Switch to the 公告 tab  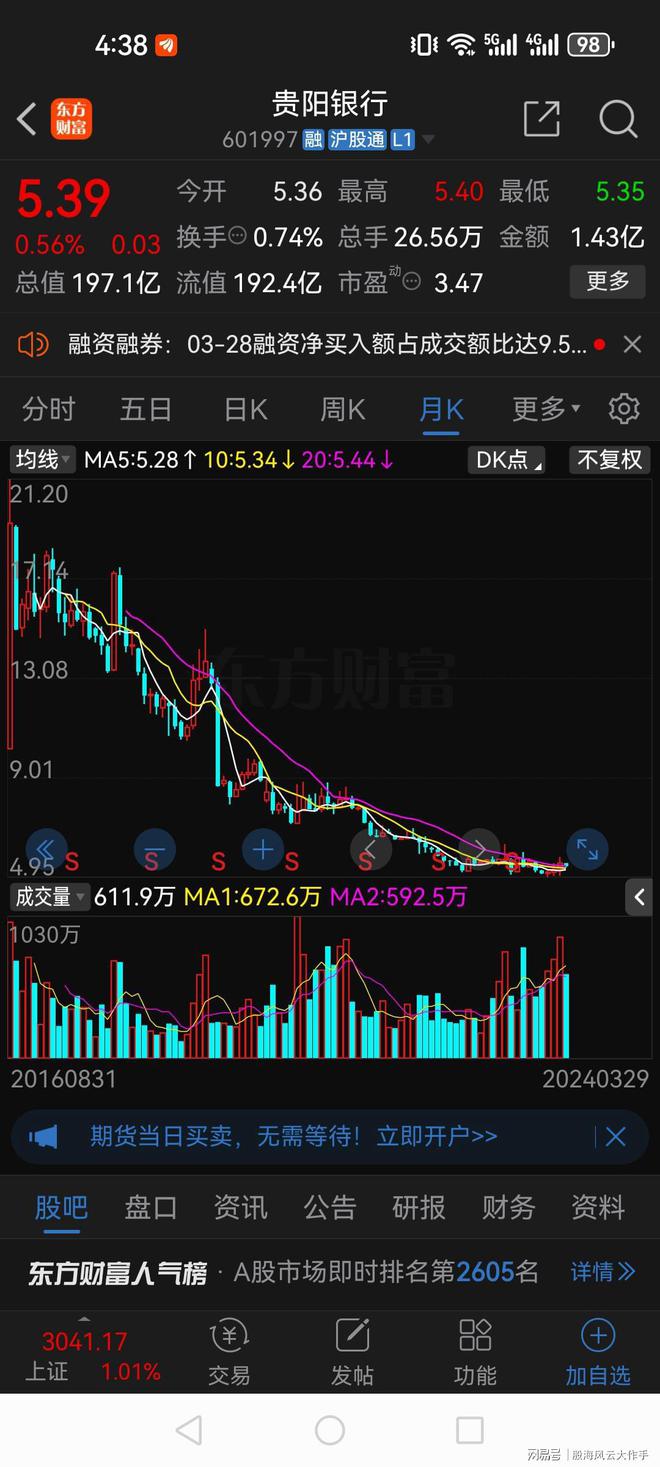330,1207
